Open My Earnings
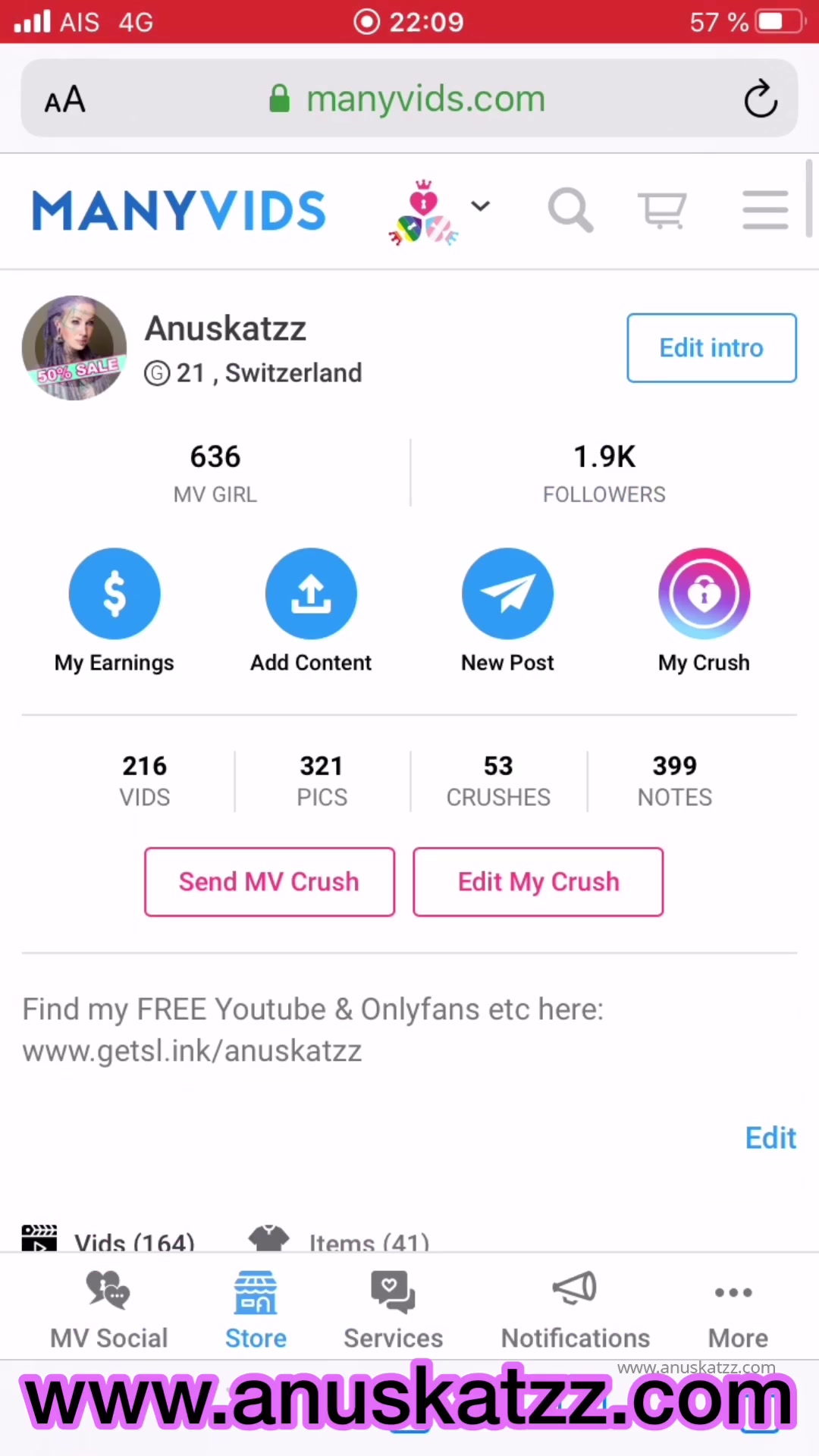The width and height of the screenshot is (819, 1456). pyautogui.click(x=115, y=594)
